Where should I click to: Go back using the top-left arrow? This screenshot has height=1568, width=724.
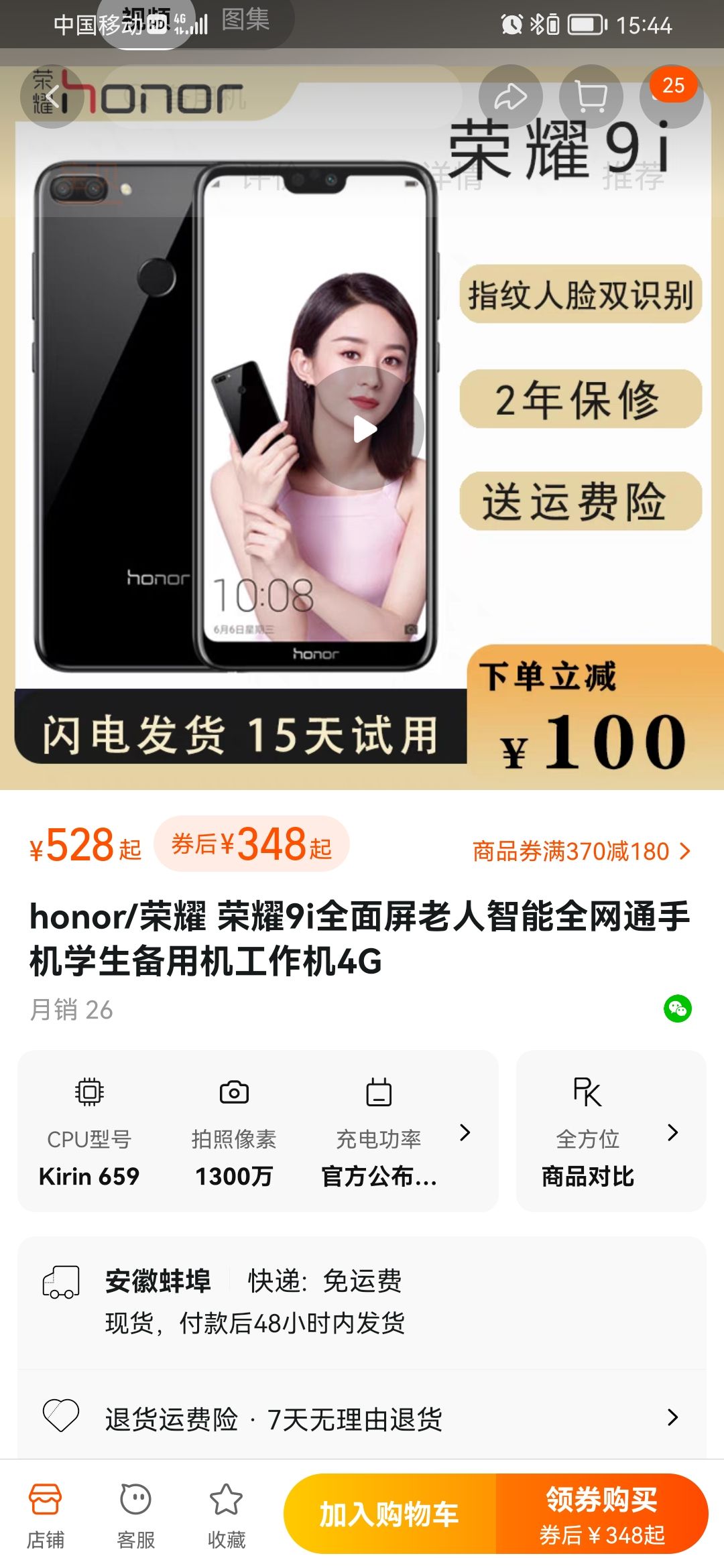52,97
